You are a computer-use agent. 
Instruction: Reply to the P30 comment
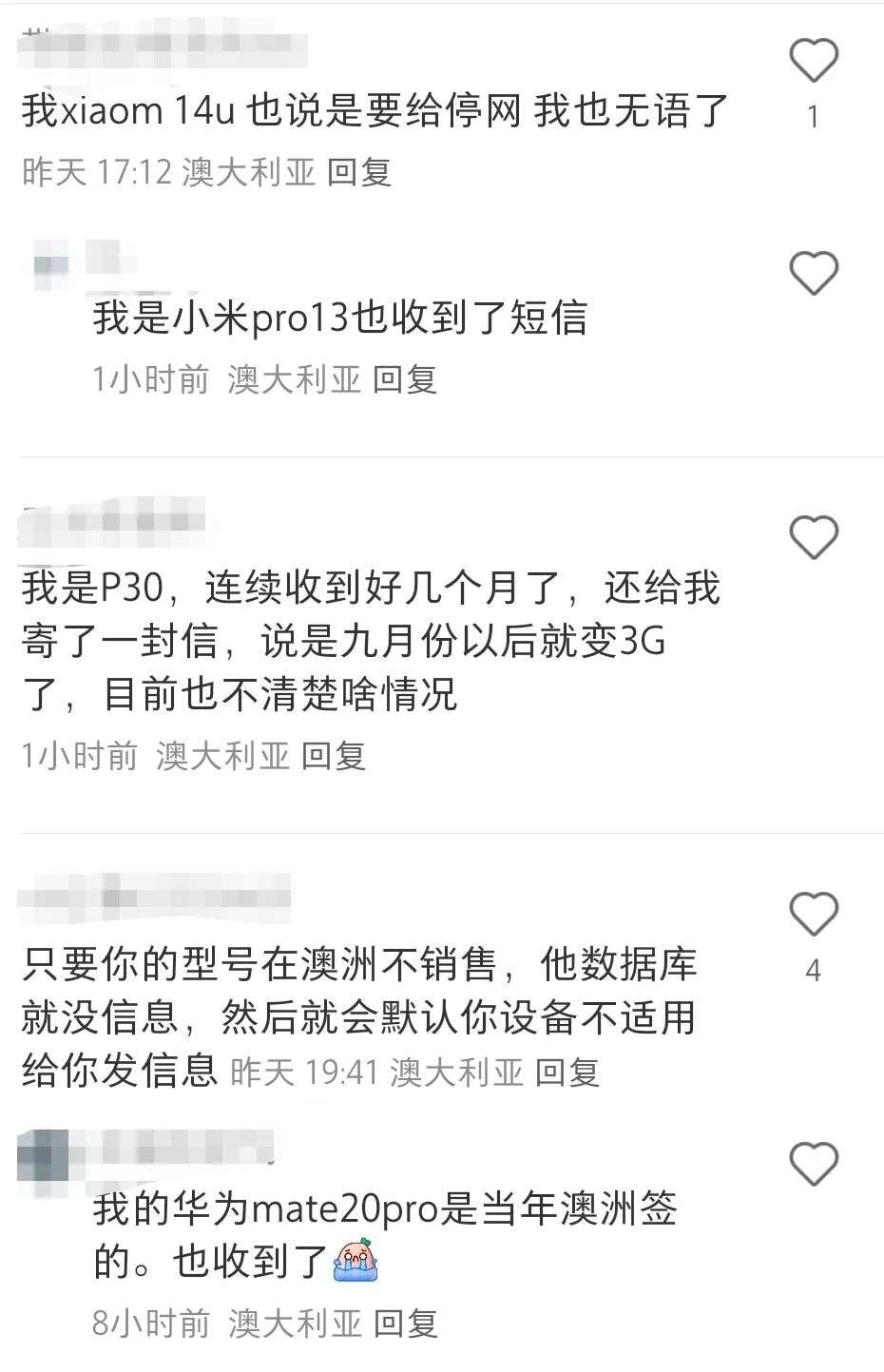coord(334,756)
